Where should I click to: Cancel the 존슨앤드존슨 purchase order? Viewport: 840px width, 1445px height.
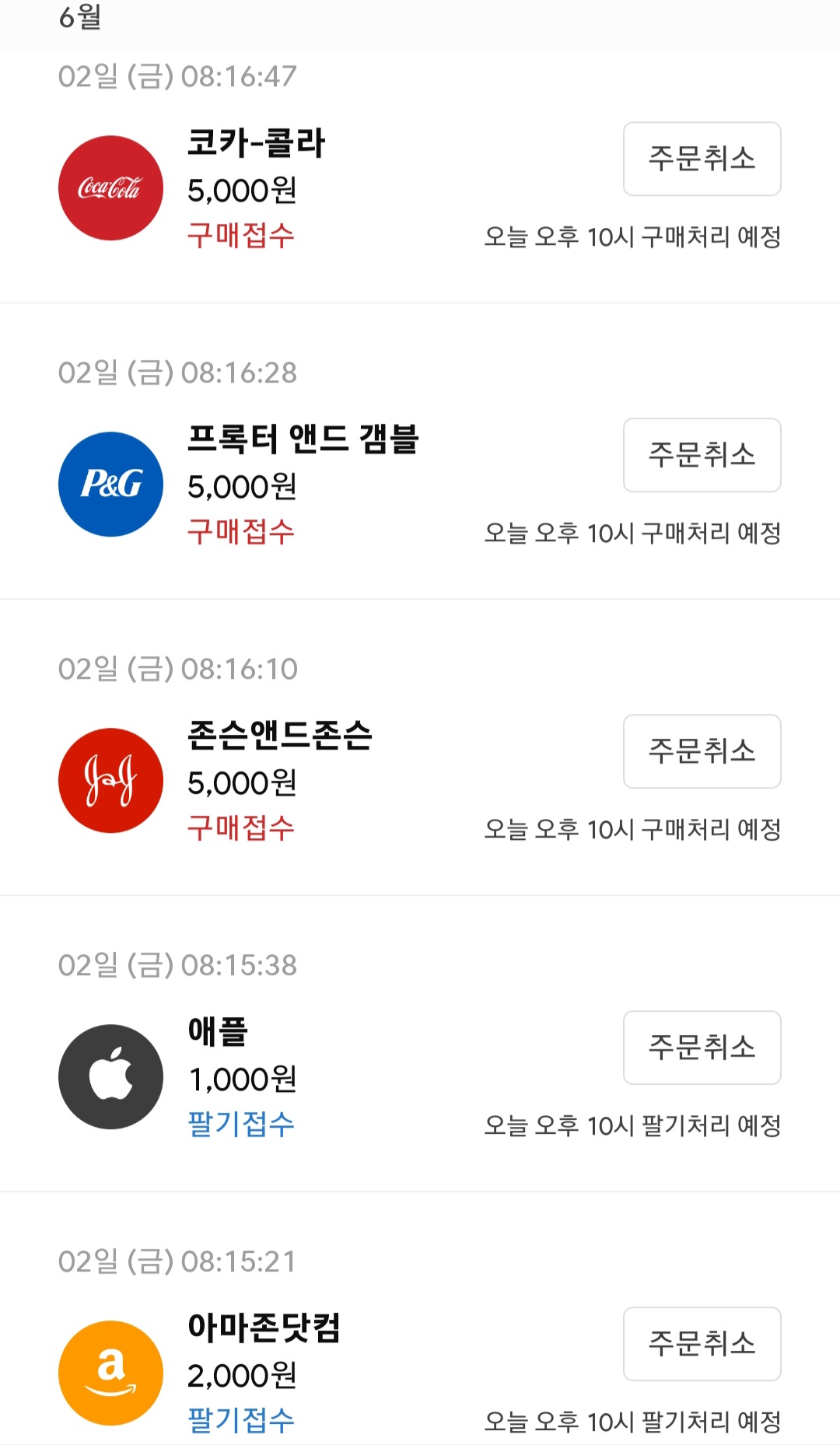pyautogui.click(x=702, y=751)
